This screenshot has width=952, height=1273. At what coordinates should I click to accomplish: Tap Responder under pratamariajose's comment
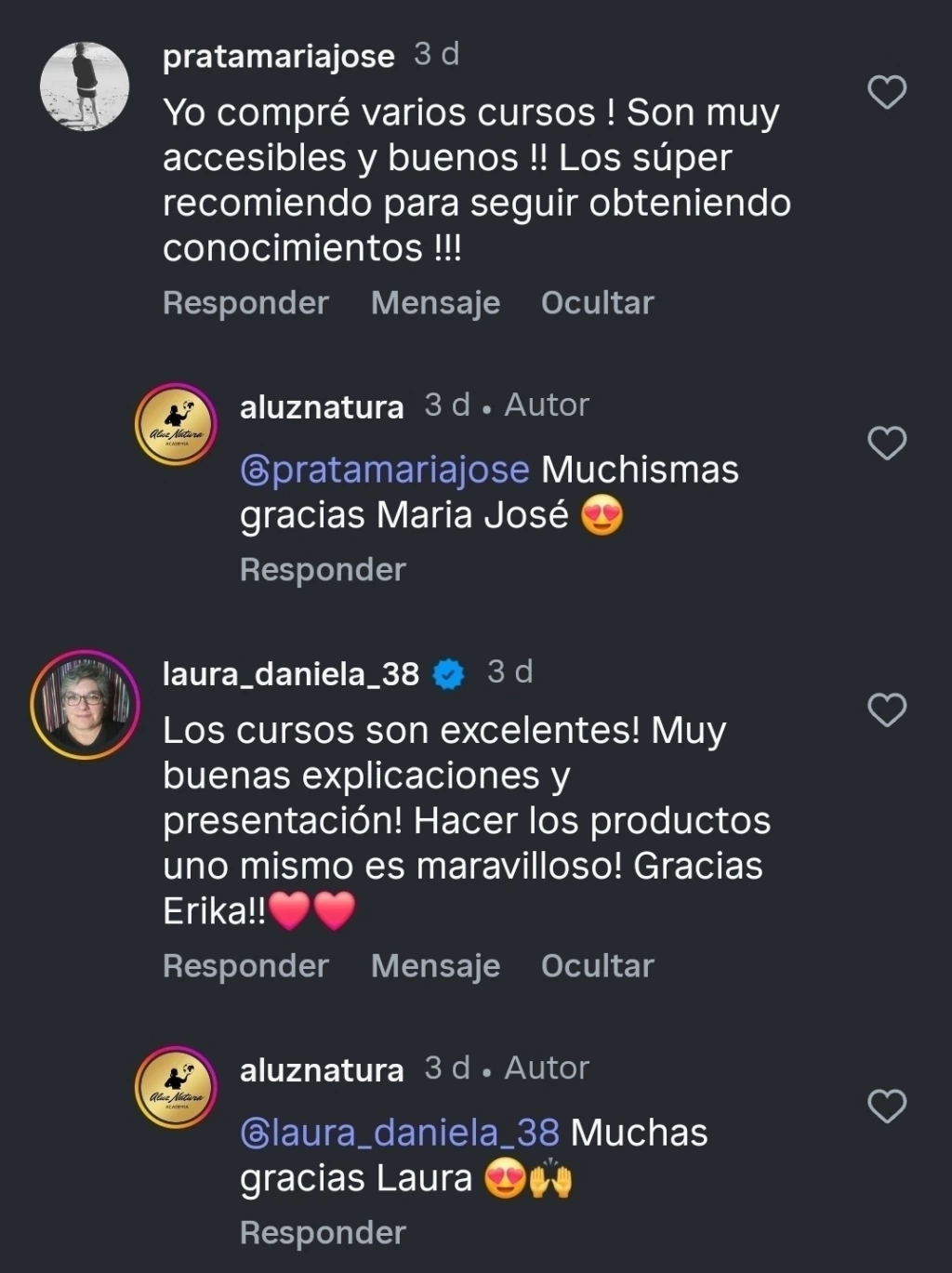[x=245, y=302]
